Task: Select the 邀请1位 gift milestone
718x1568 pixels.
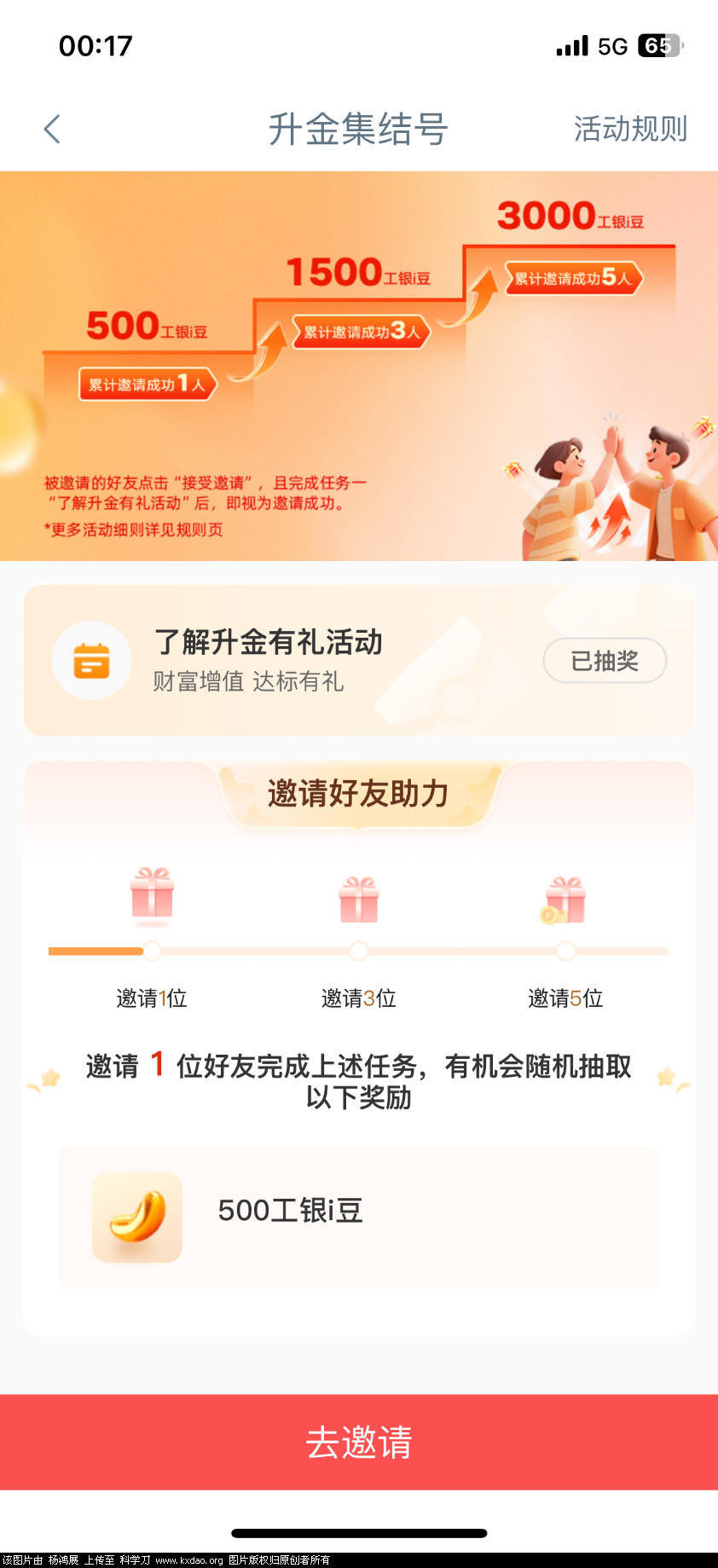Action: (x=152, y=897)
